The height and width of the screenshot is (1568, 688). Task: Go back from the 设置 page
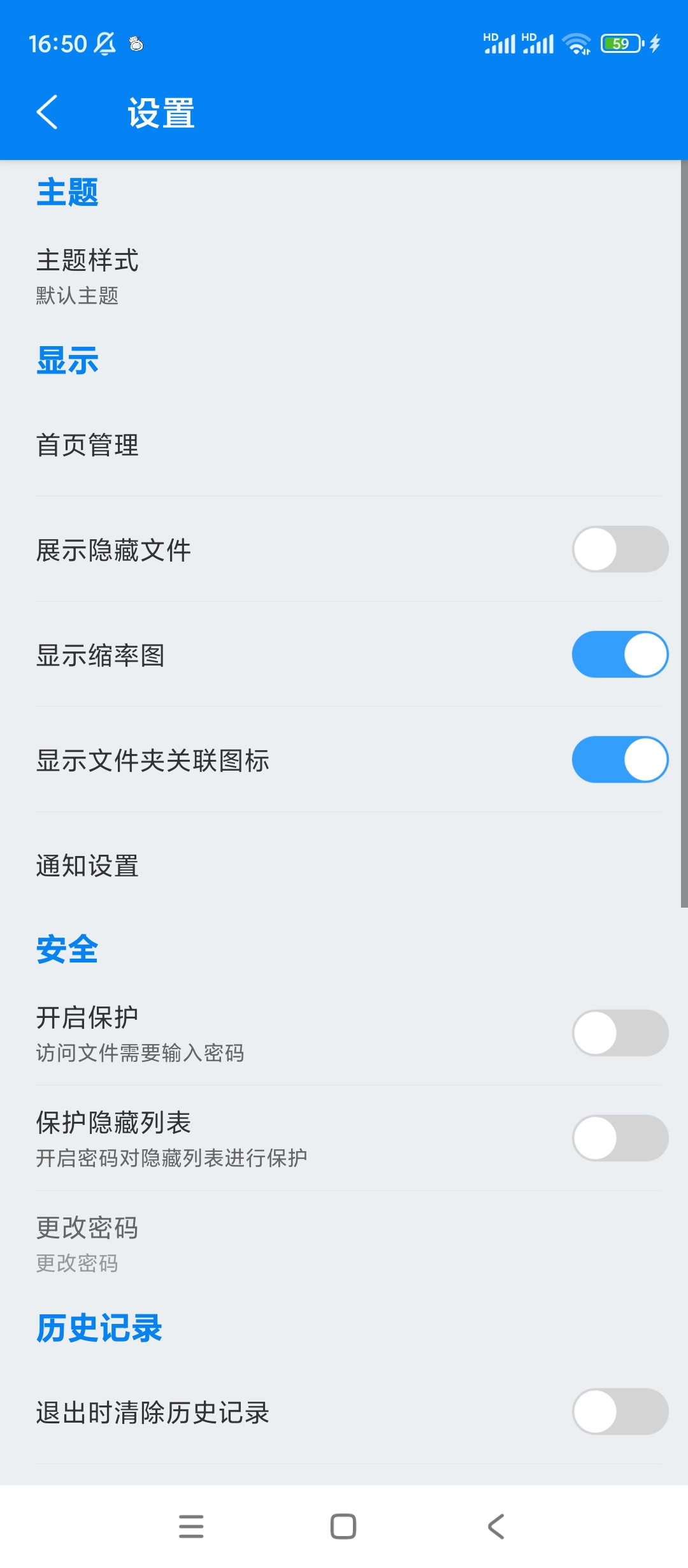click(47, 112)
